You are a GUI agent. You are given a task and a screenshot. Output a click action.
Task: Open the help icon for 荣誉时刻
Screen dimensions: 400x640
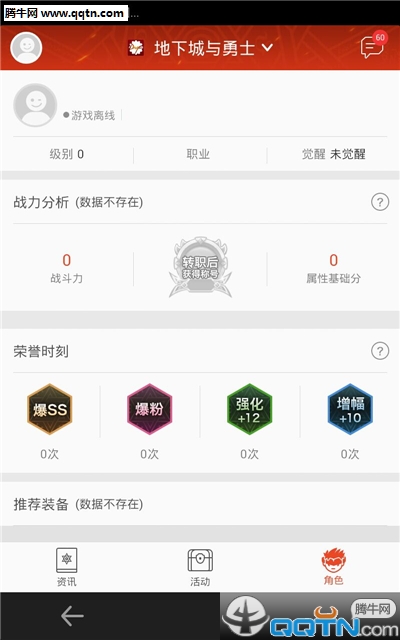[x=380, y=351]
